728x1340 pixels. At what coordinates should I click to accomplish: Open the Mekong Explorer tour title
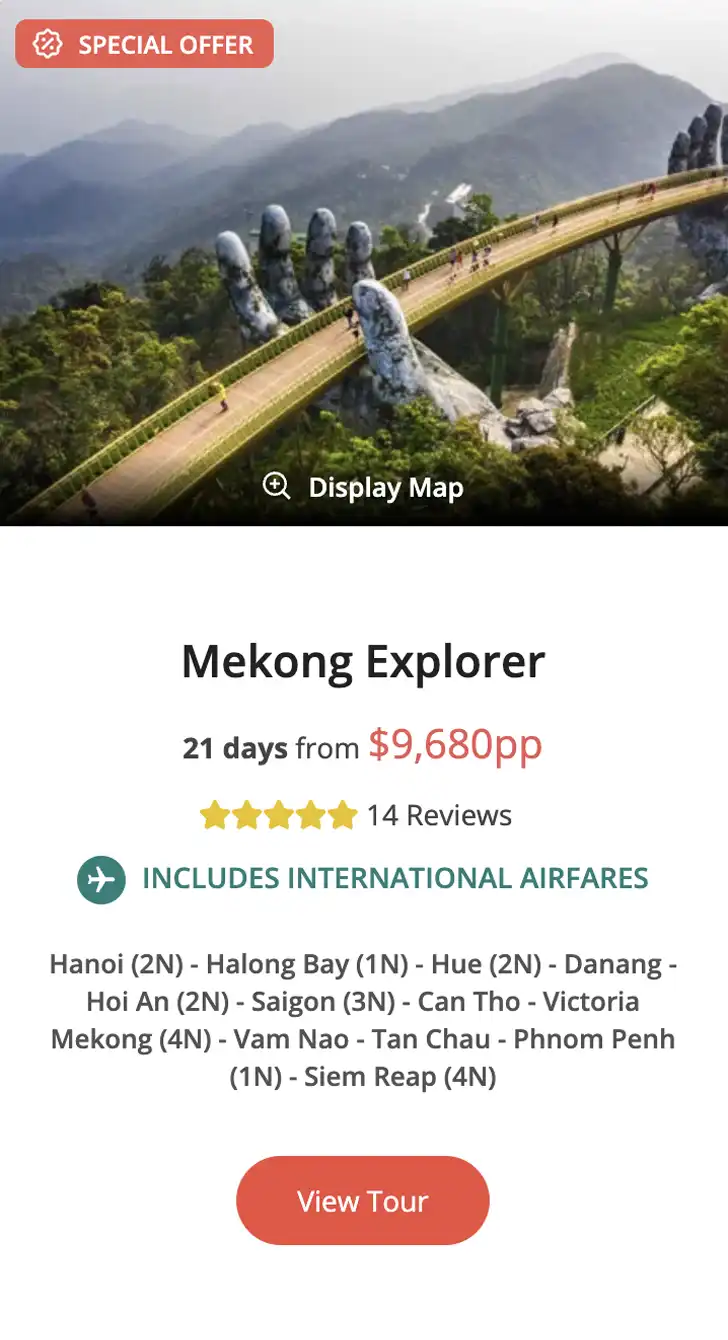pos(363,661)
